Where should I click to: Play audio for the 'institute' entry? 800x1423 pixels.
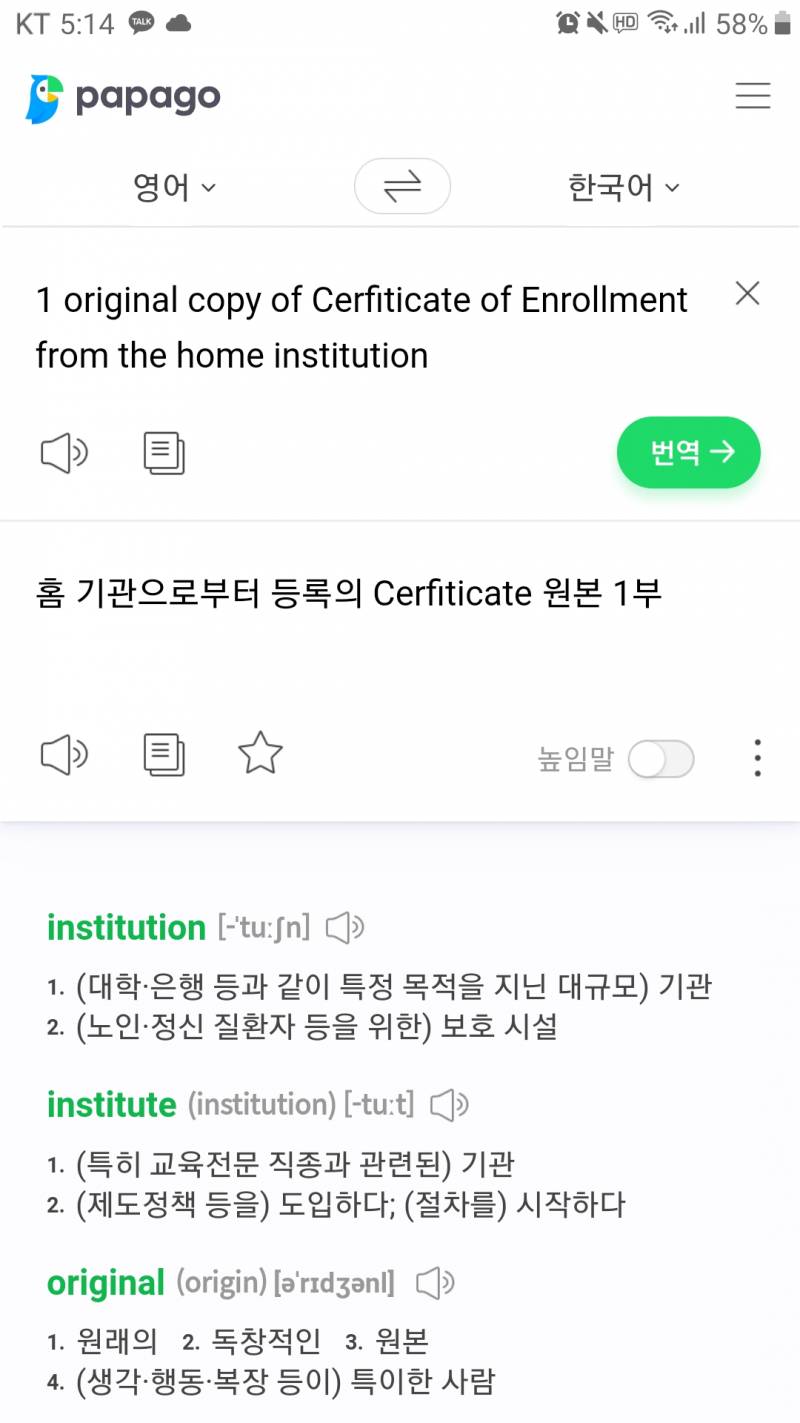coord(447,1104)
